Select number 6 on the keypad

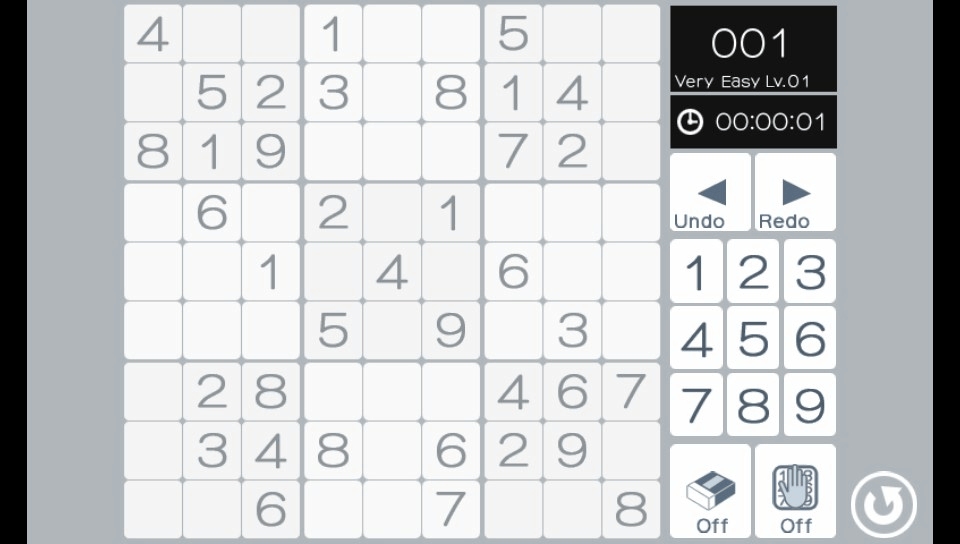[x=810, y=338]
